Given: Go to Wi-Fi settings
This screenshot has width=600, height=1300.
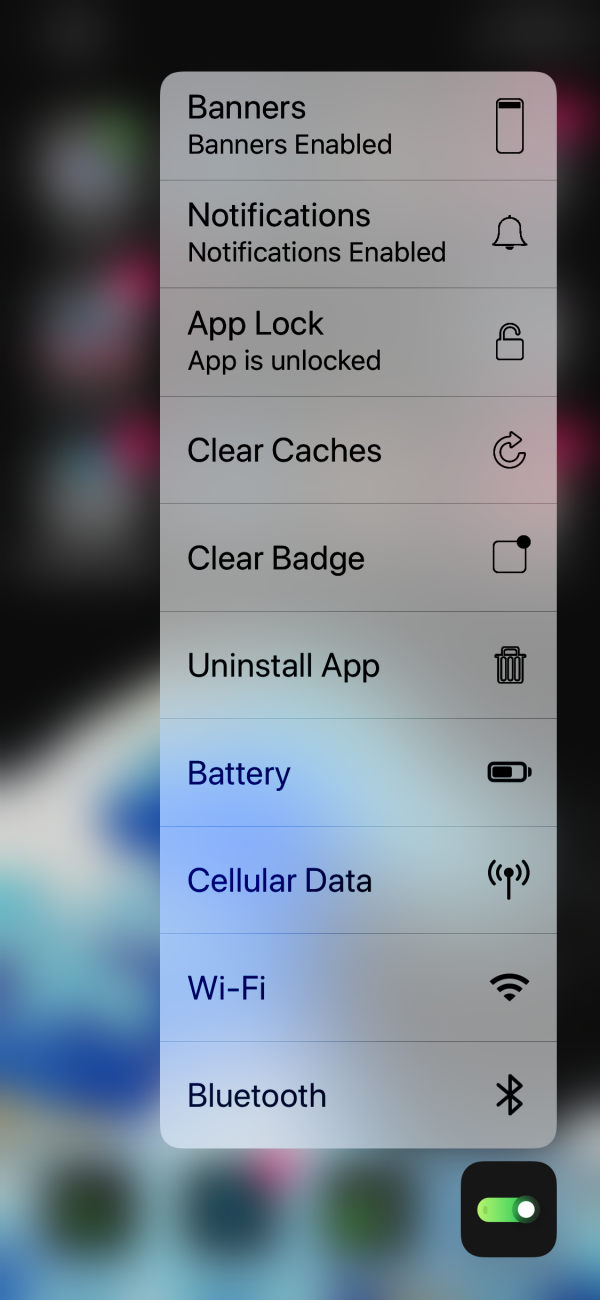Looking at the screenshot, I should pos(357,988).
